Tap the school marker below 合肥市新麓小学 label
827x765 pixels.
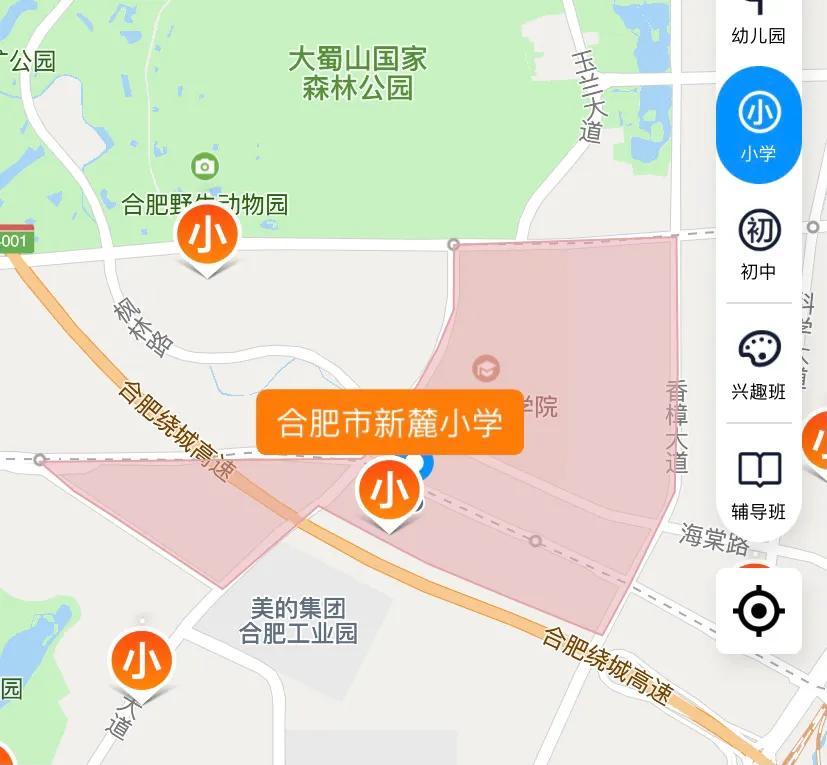[x=389, y=491]
